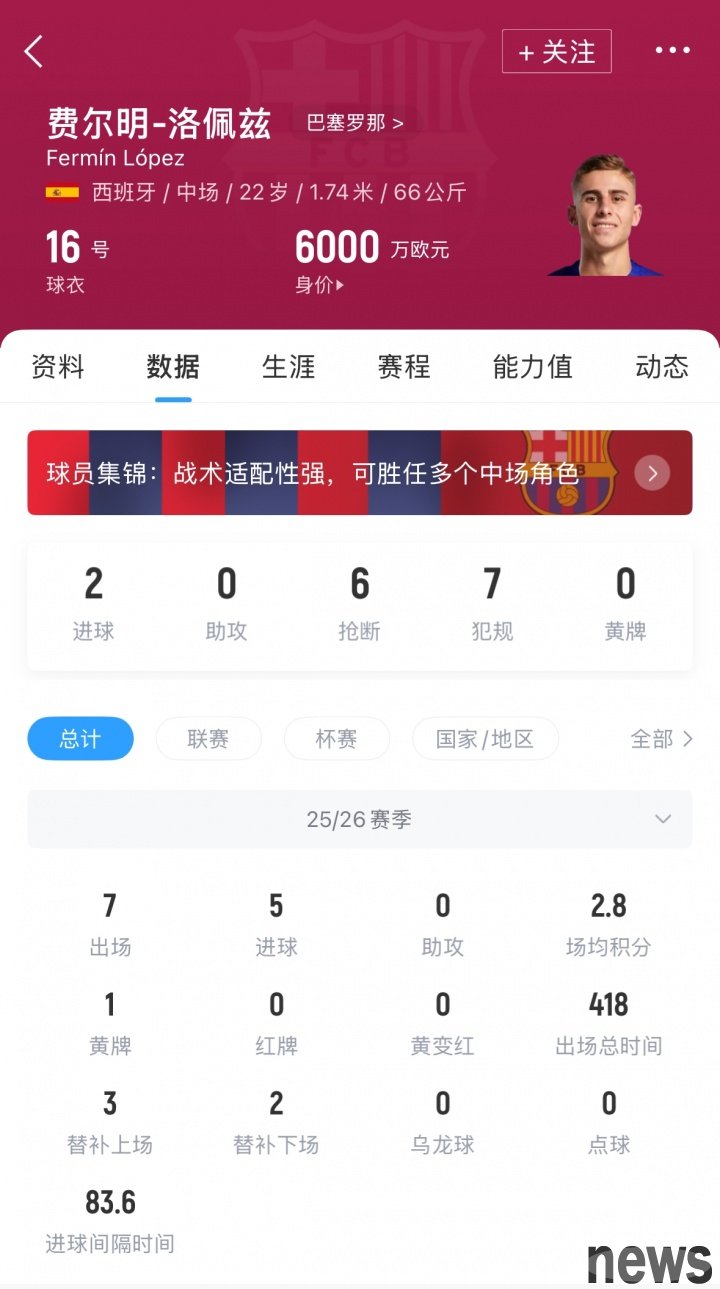
Task: Select the 杯赛 filter chip
Action: coord(336,739)
